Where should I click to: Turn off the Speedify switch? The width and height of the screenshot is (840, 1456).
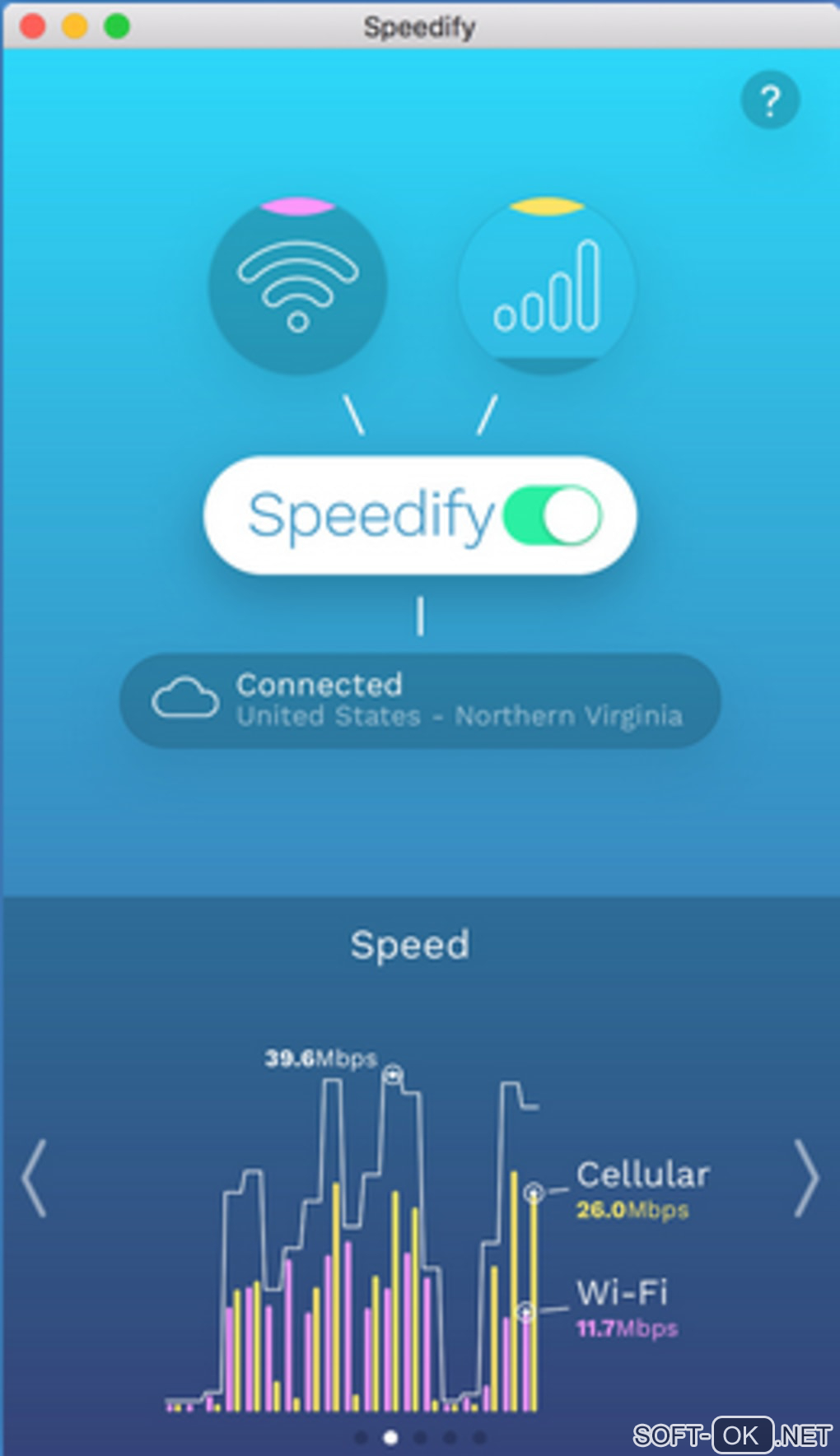(x=553, y=516)
